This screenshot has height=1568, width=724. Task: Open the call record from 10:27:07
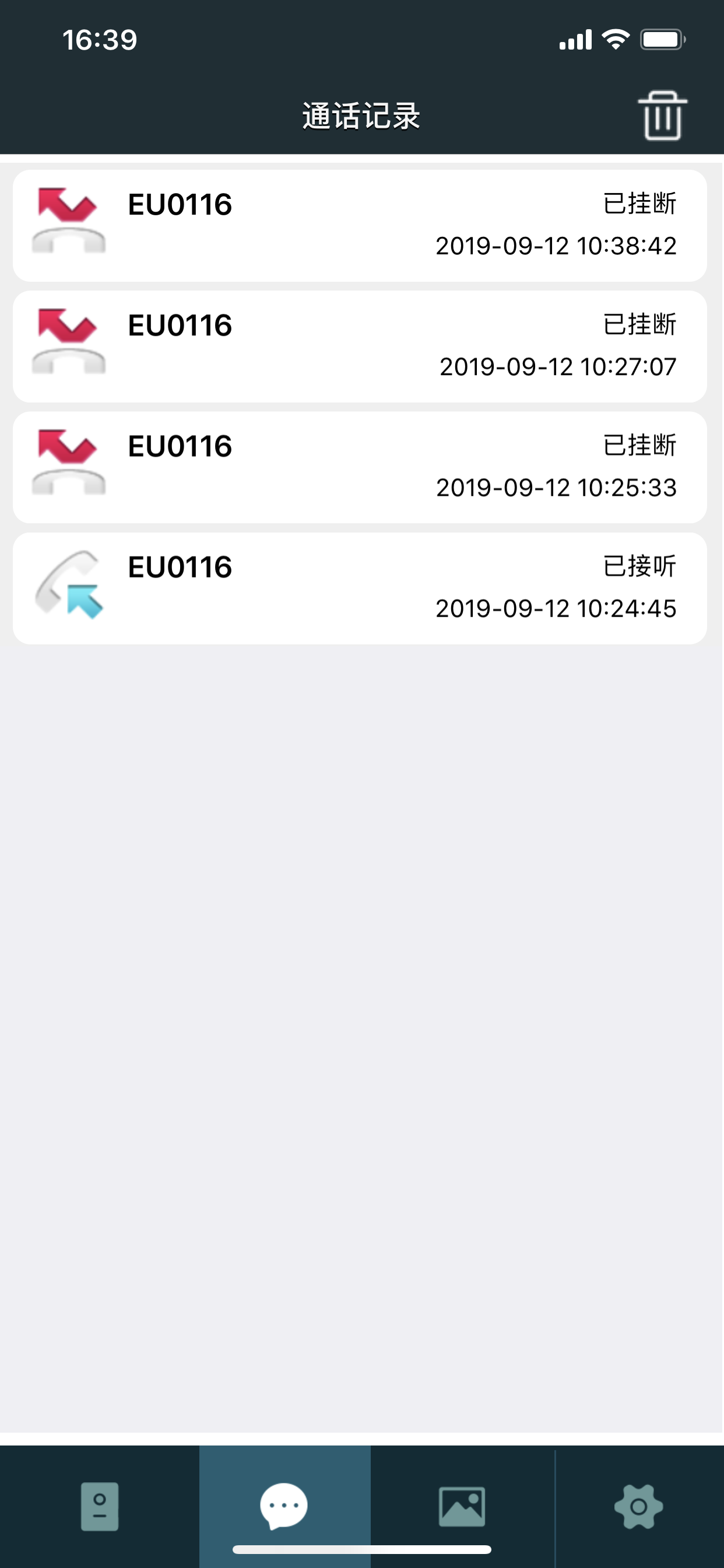[360, 346]
